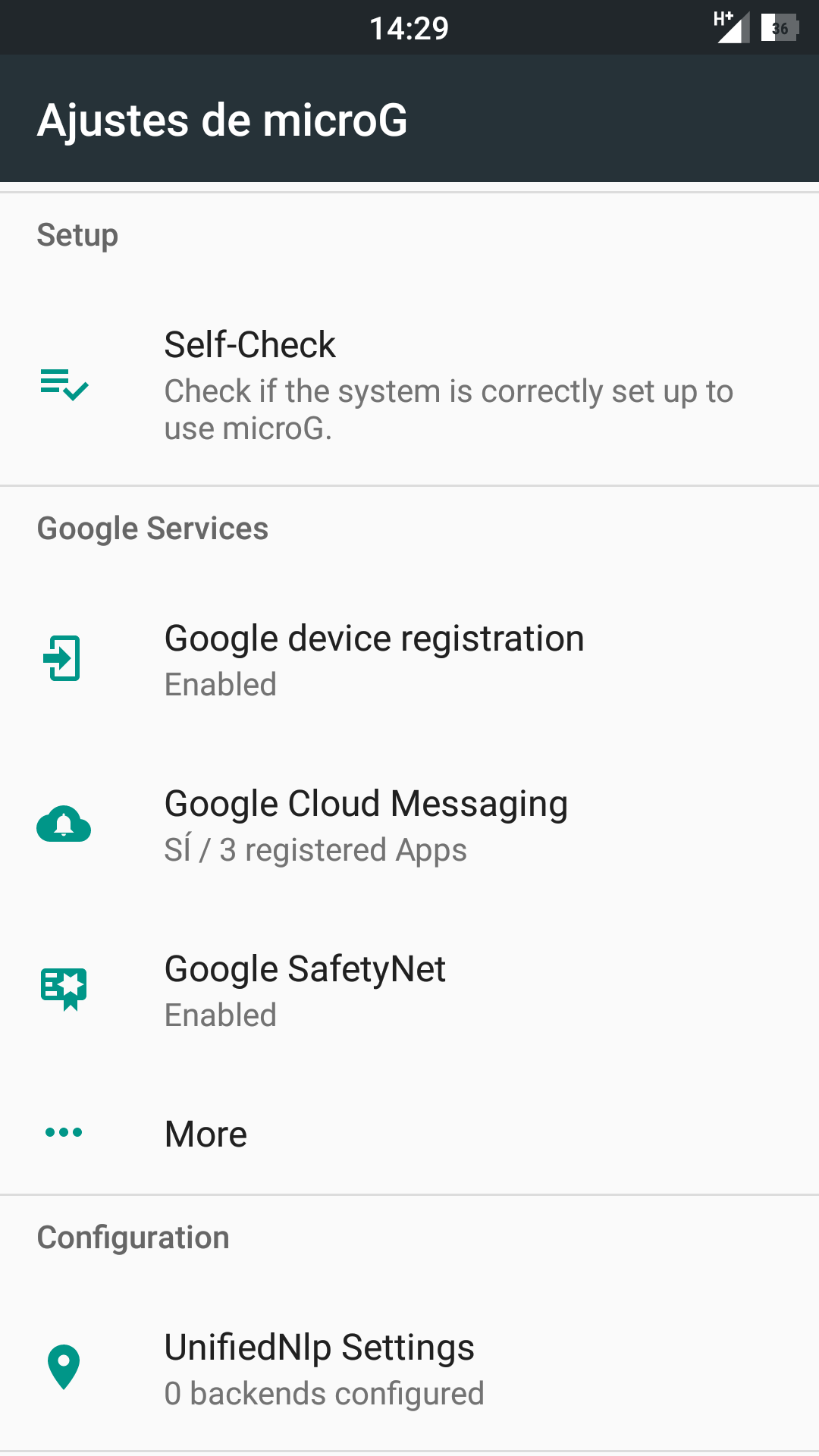Screen dimensions: 819x1456
Task: Select the Self-Check checklist icon
Action: click(x=64, y=387)
